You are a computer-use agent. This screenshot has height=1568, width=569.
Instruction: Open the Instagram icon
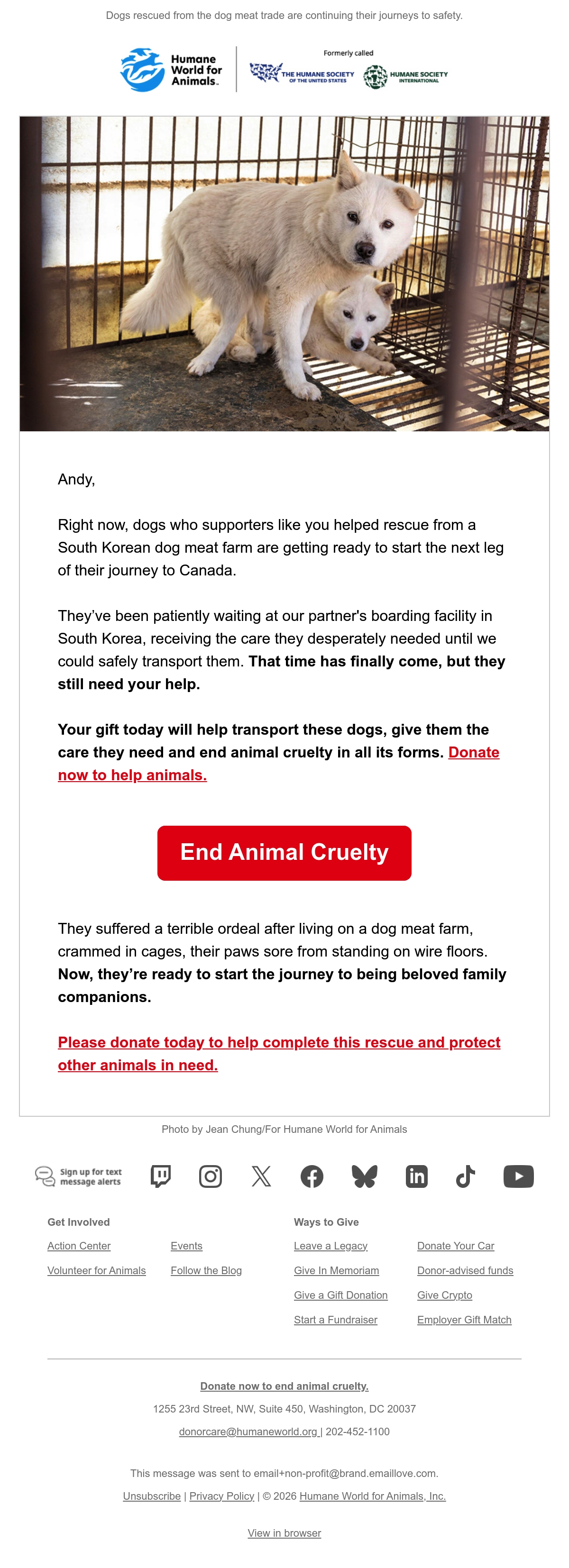210,1176
